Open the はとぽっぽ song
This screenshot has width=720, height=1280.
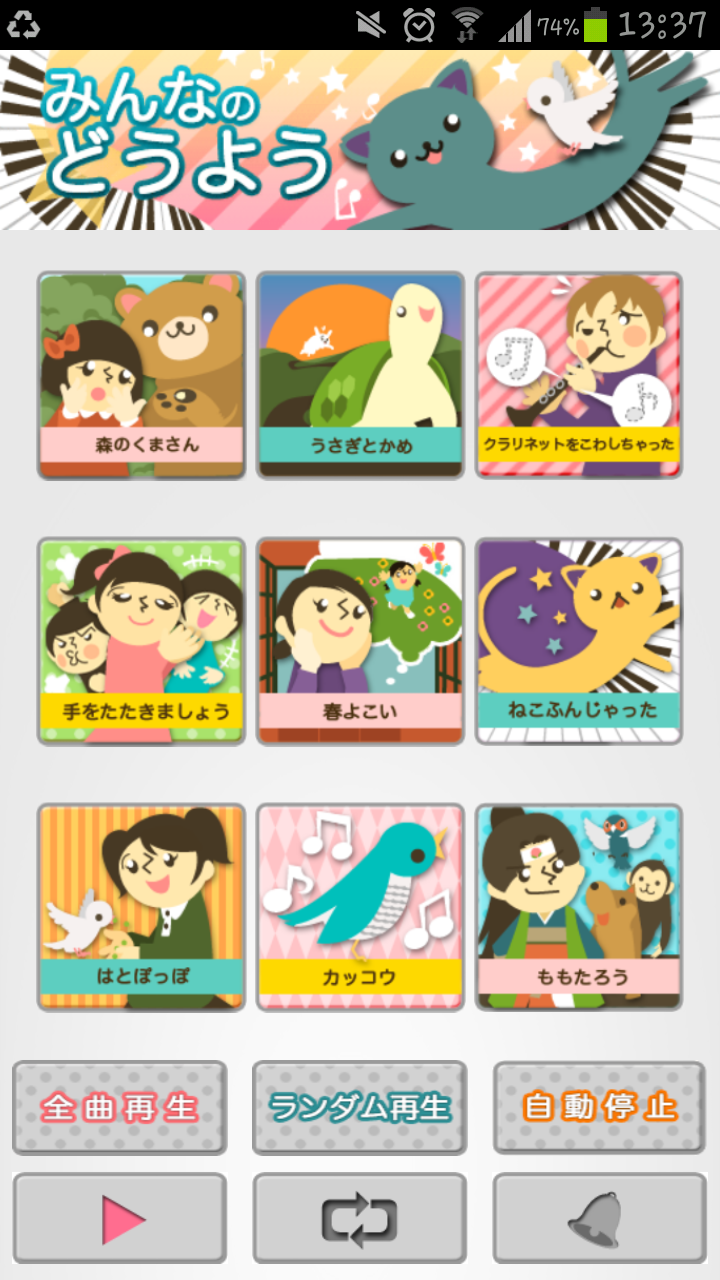click(141, 907)
